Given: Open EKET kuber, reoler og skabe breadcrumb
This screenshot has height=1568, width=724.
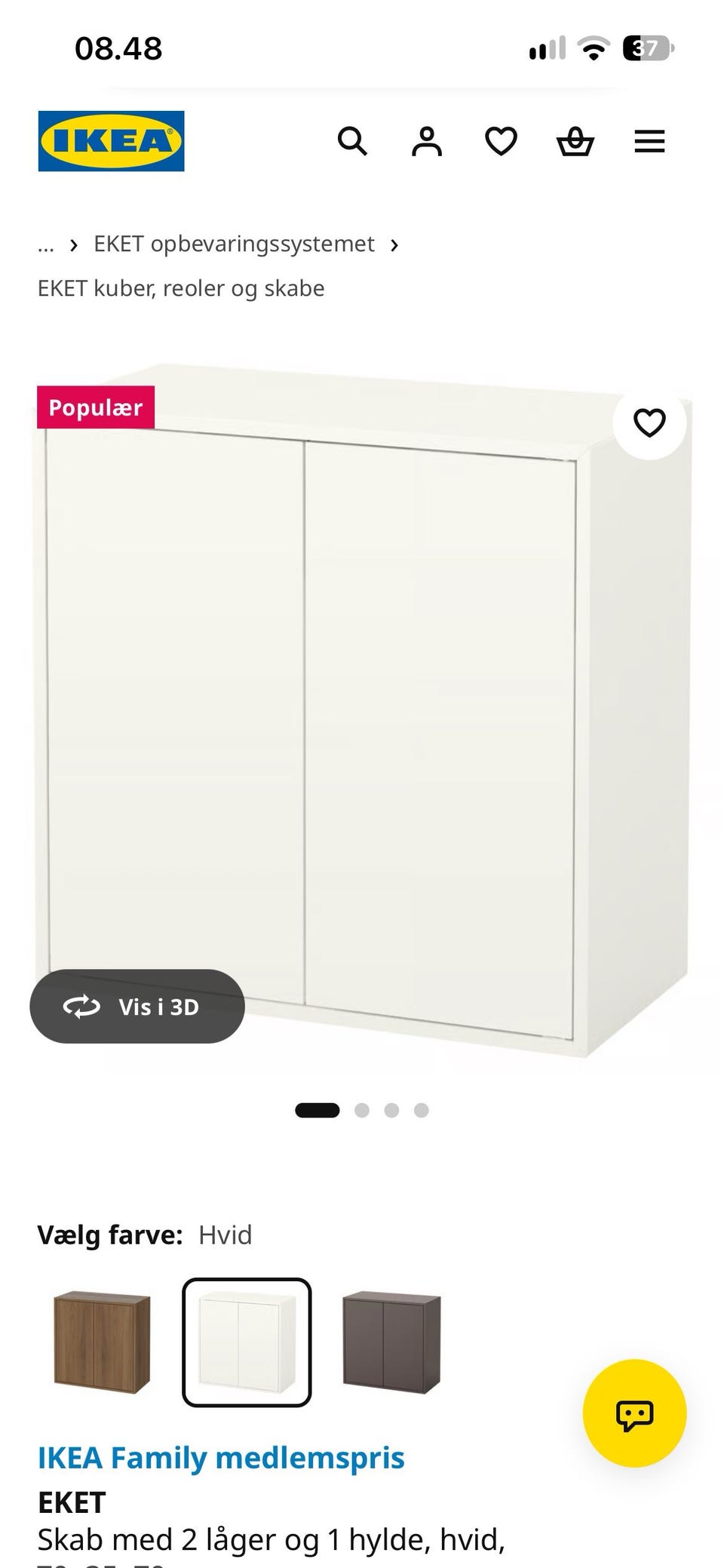Looking at the screenshot, I should (x=181, y=288).
